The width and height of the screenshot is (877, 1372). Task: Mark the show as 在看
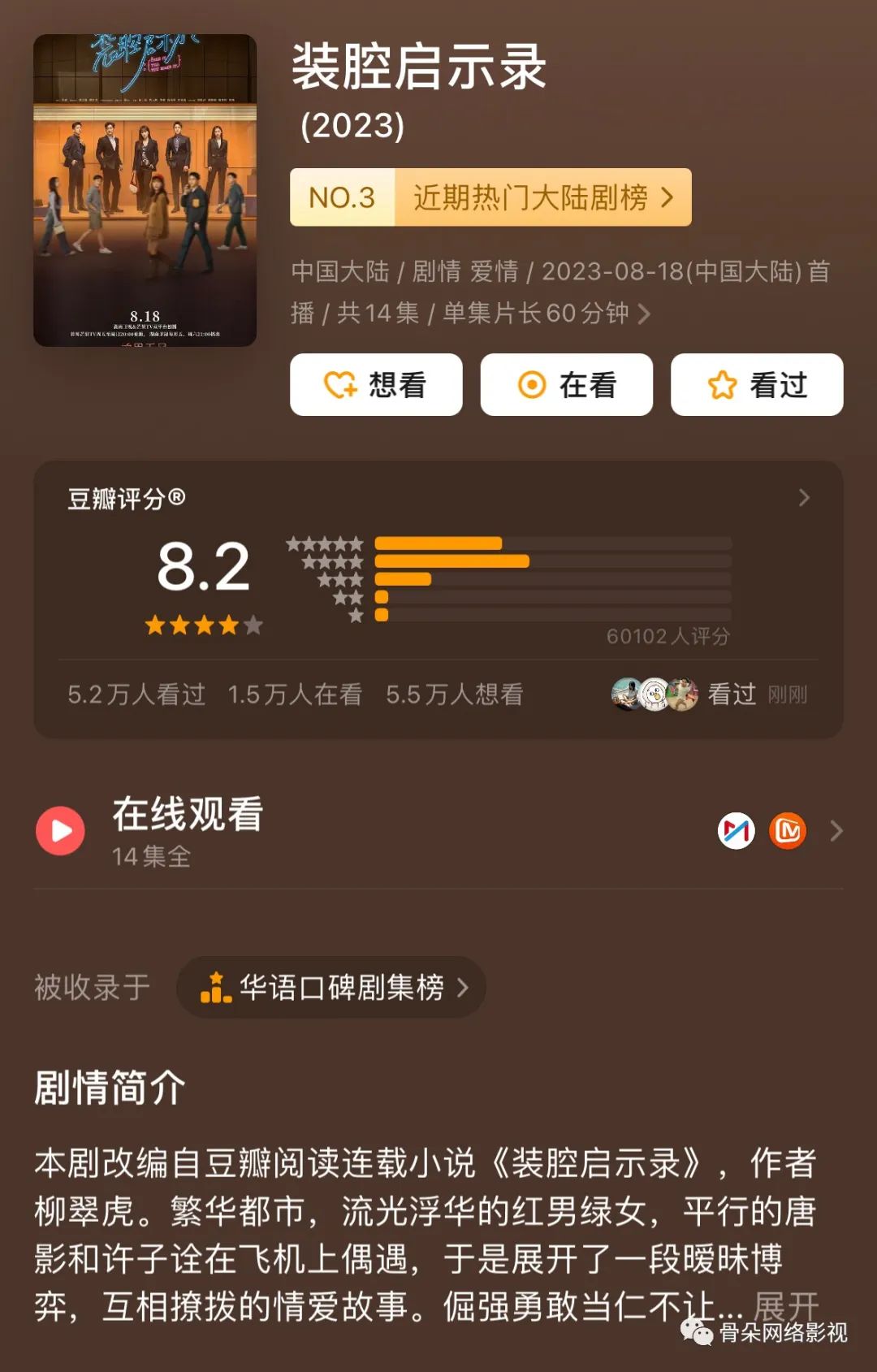(x=566, y=385)
